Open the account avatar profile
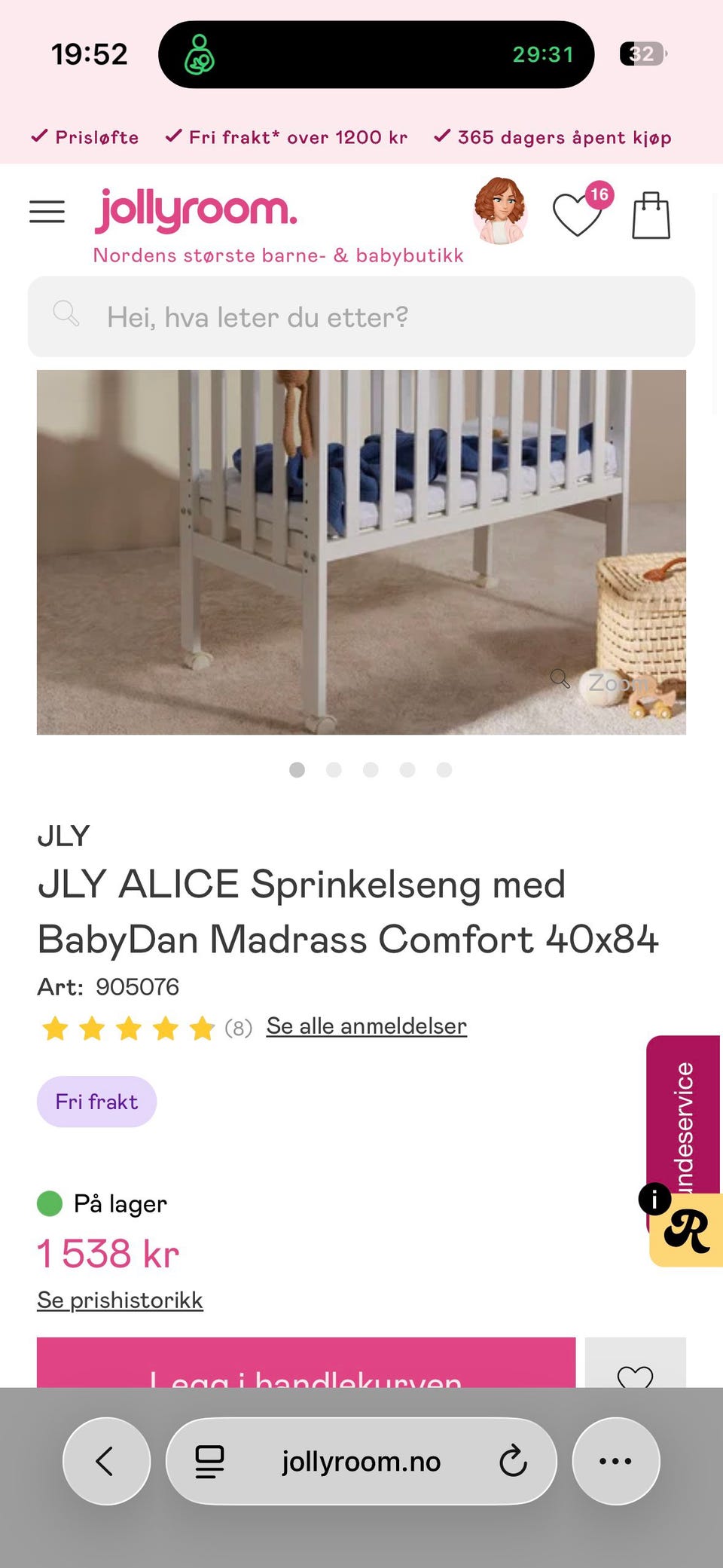723x1568 pixels. click(x=499, y=211)
